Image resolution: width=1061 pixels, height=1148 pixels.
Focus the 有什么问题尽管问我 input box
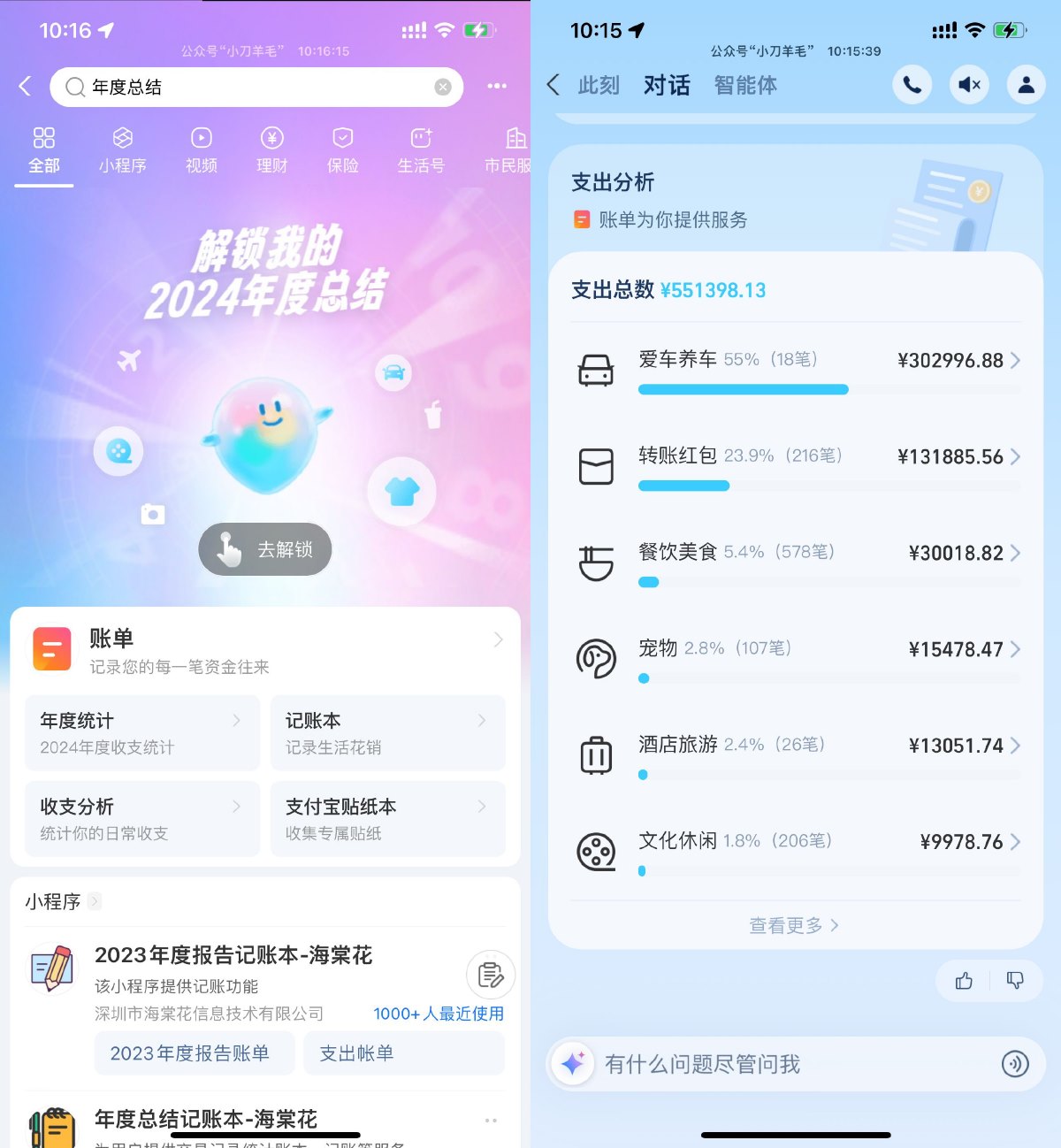778,1064
